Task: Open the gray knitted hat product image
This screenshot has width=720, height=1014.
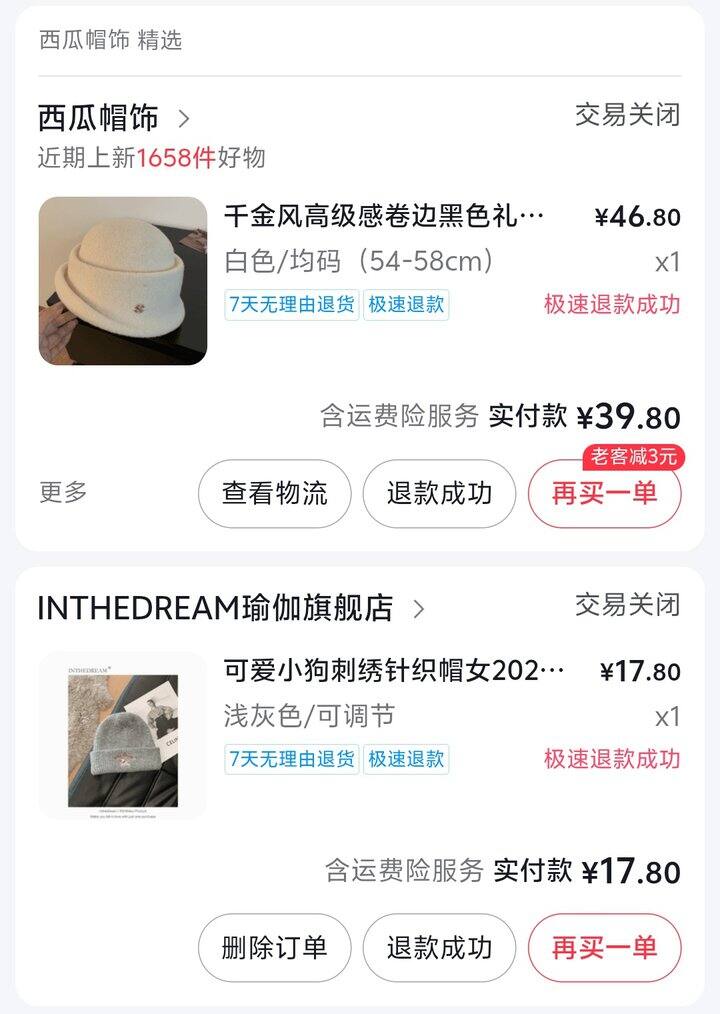Action: (123, 736)
